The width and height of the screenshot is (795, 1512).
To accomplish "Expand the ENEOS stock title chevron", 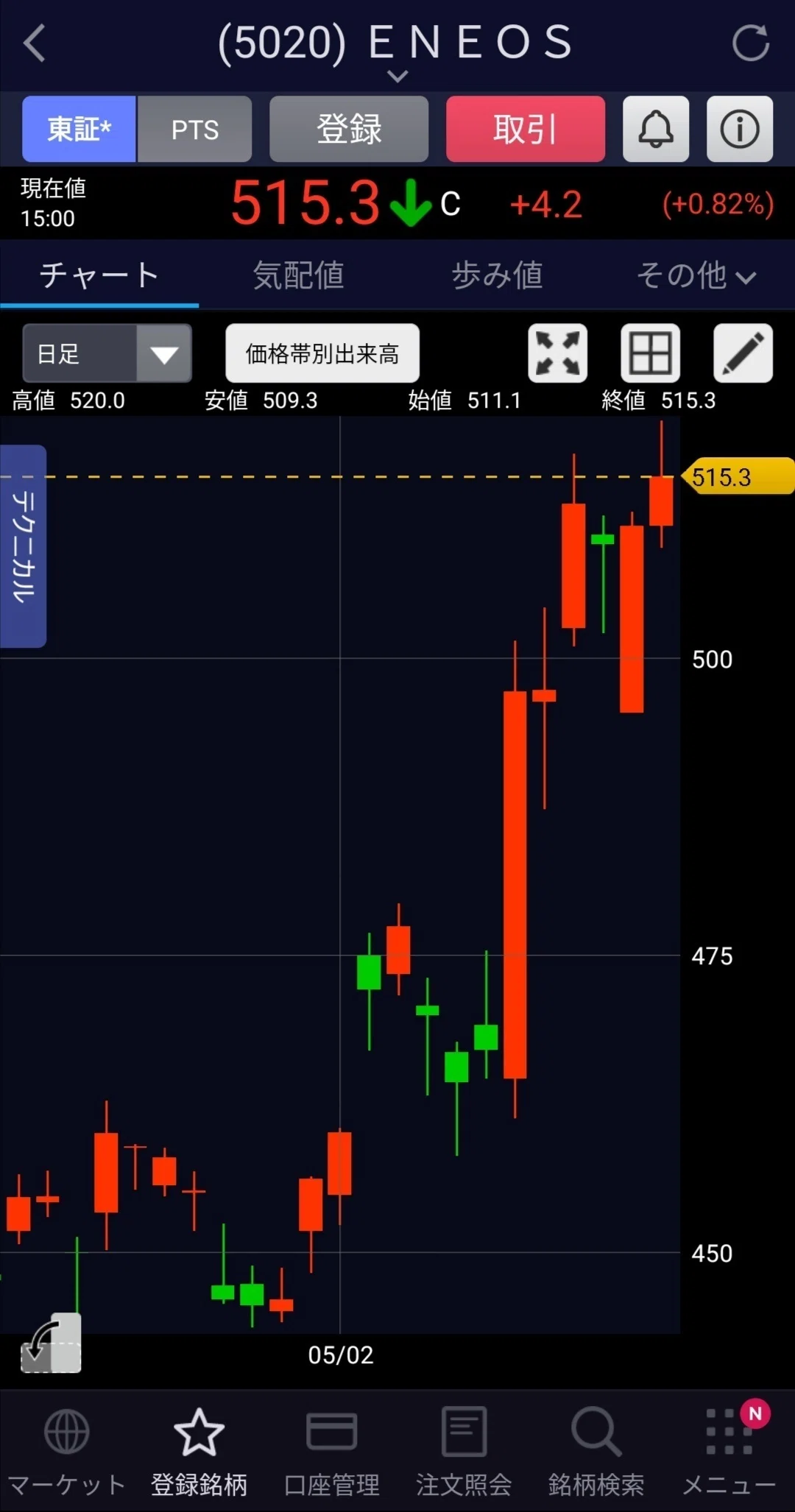I will 397,76.
